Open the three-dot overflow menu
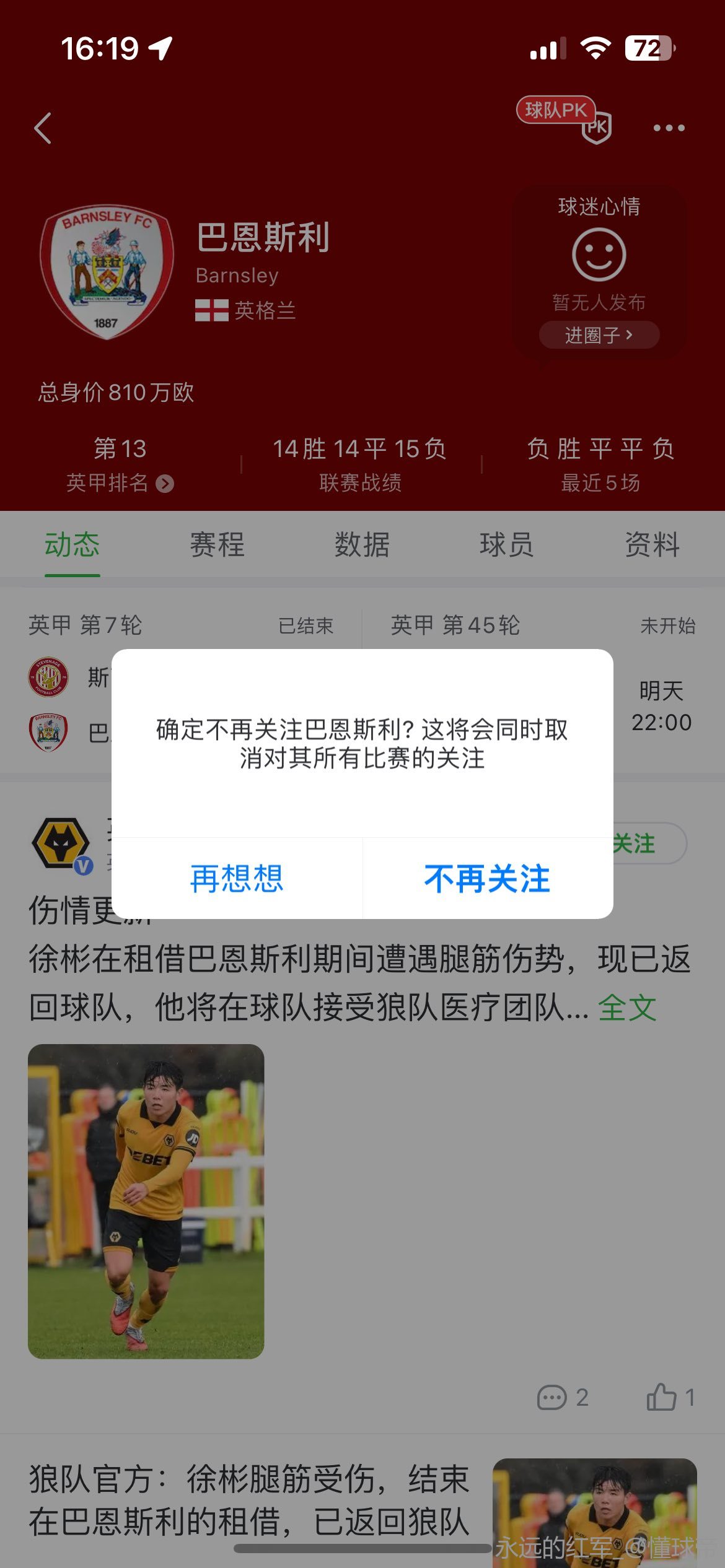Image resolution: width=725 pixels, height=1568 pixels. coord(669,128)
